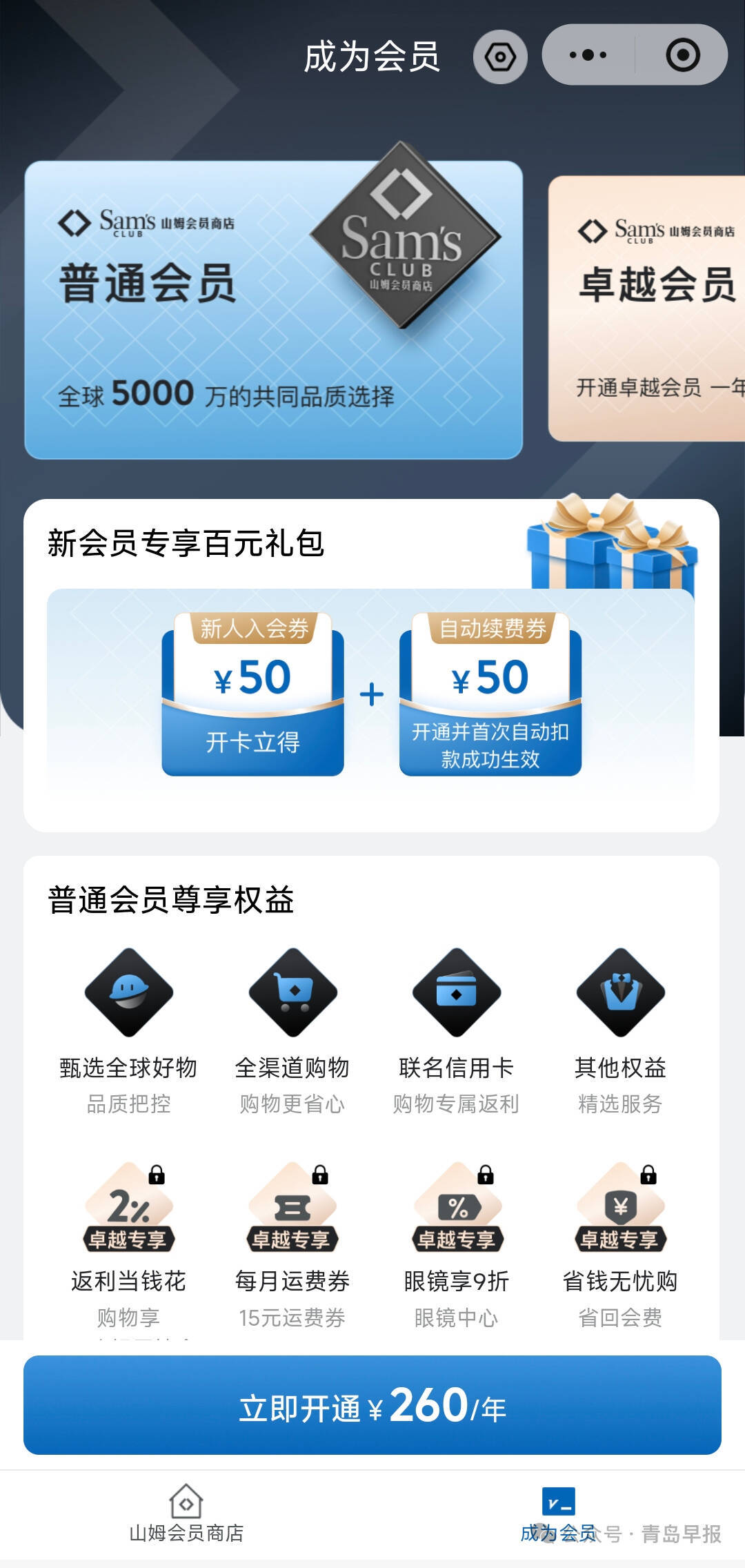
Task: View the locked 眼镜享9折 benefit
Action: click(456, 1242)
